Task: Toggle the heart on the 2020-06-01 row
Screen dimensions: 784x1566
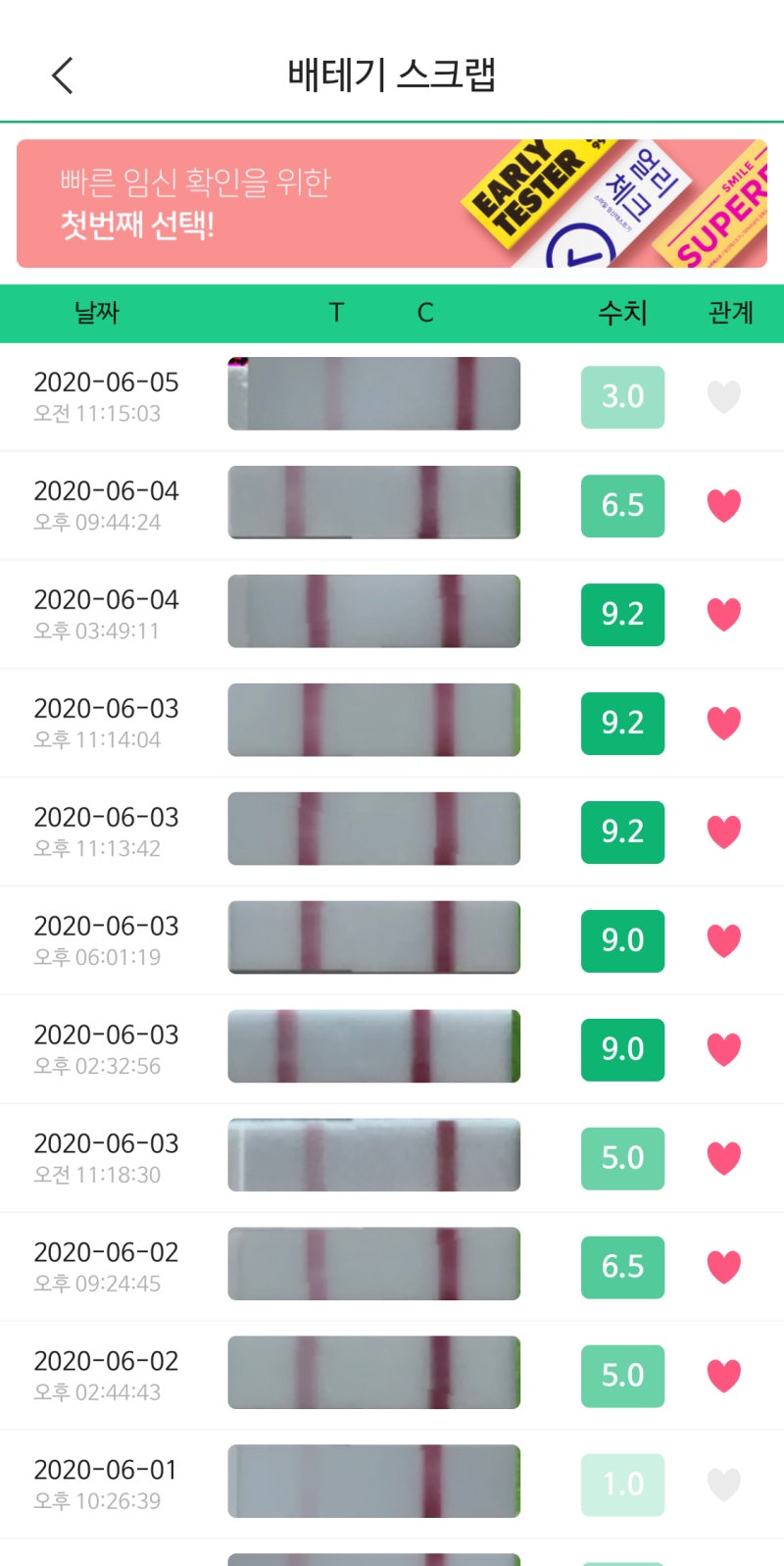Action: [x=724, y=1486]
